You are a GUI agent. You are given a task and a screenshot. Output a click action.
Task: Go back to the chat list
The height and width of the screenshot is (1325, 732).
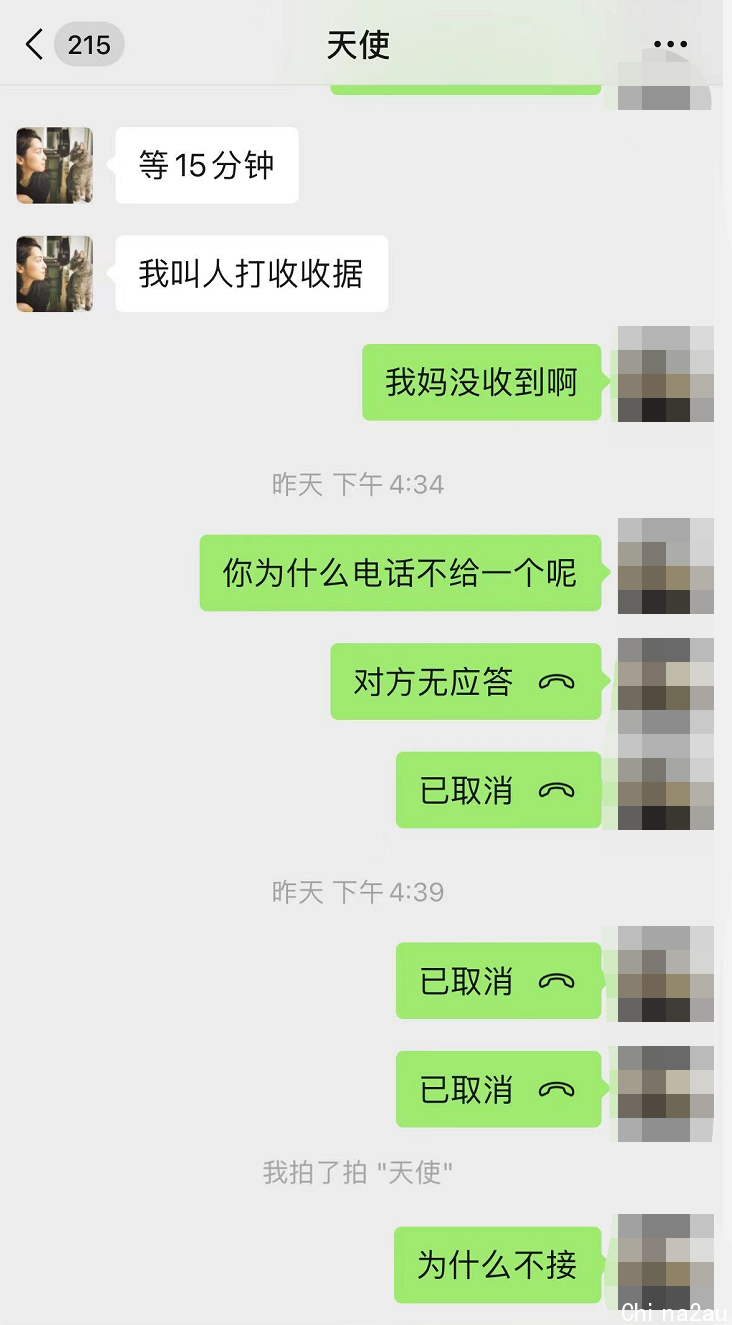35,45
